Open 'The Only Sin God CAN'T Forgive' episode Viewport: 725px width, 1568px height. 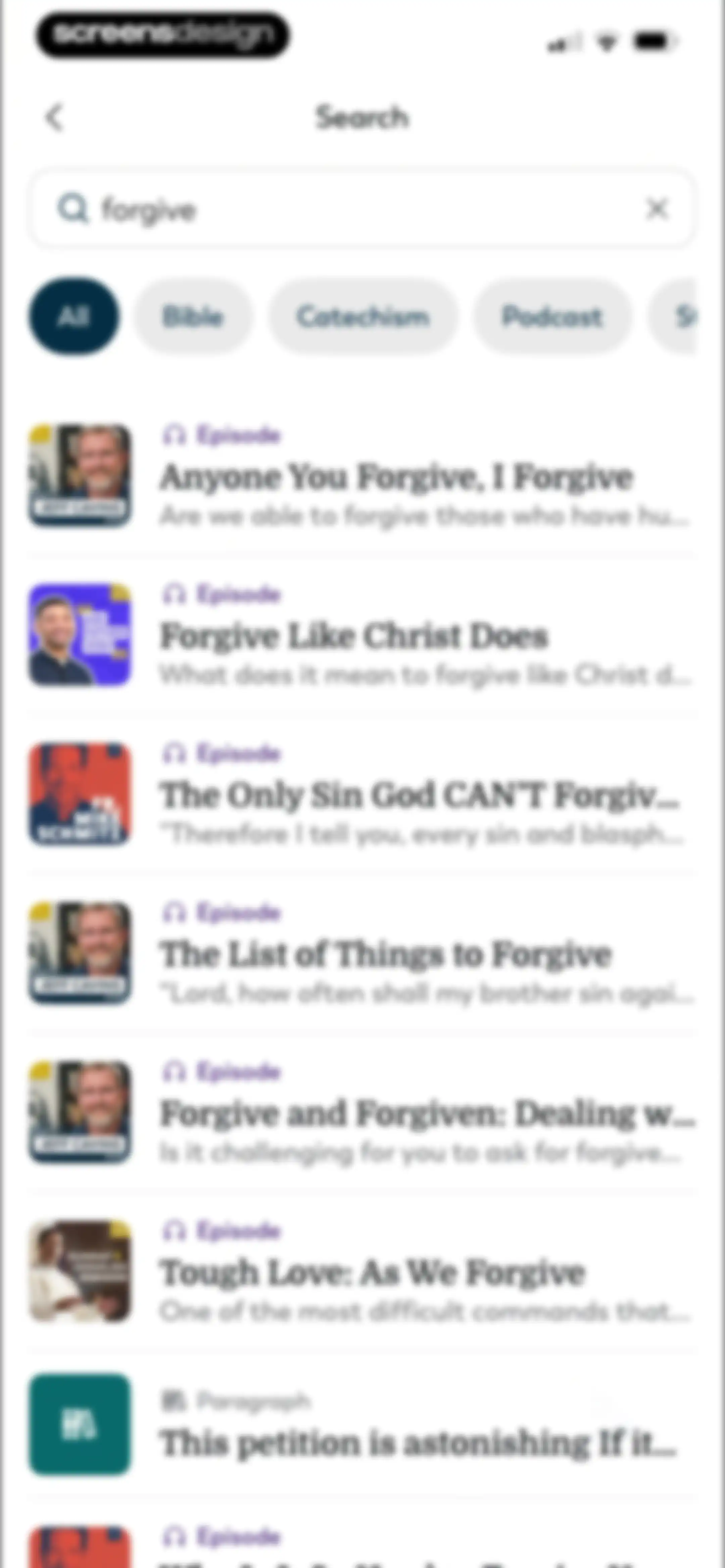coord(361,794)
